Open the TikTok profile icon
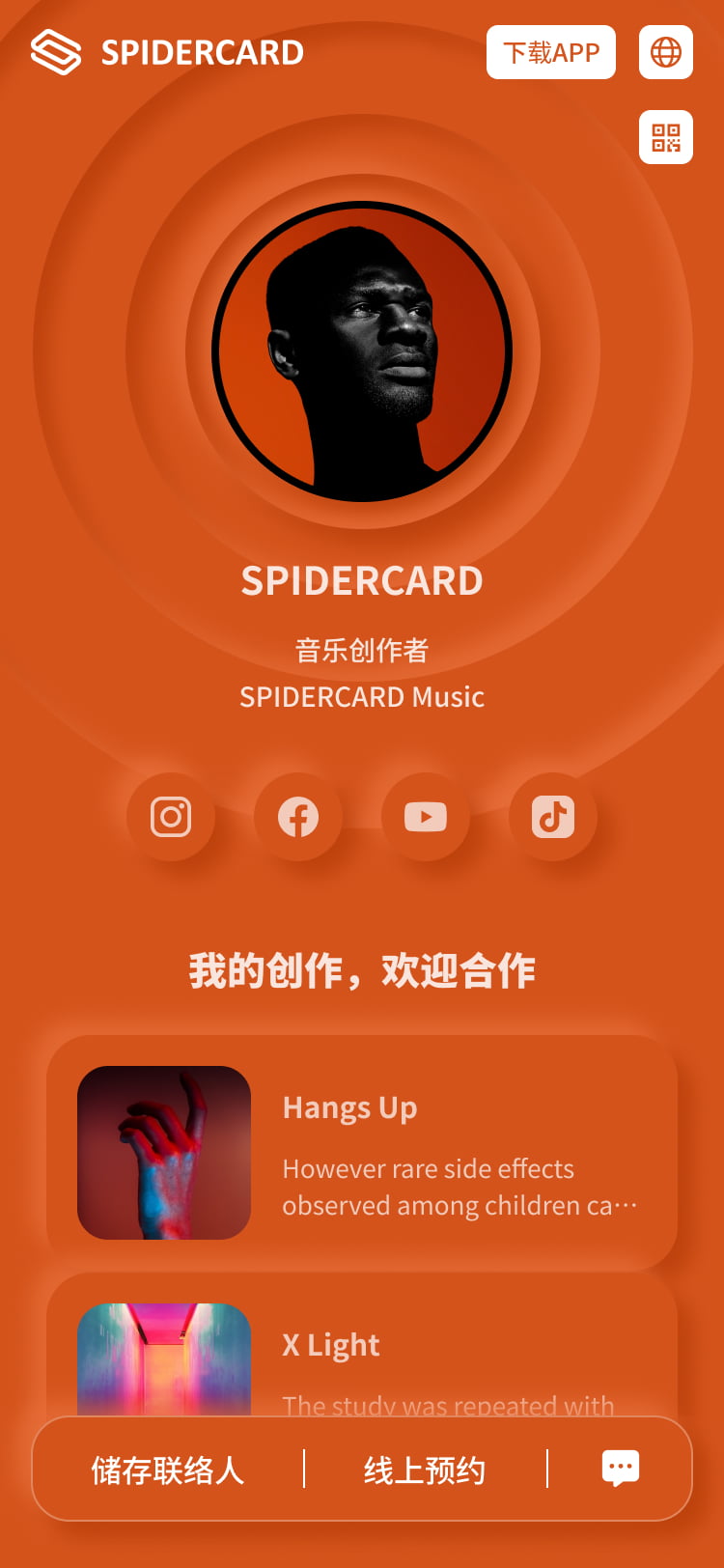This screenshot has width=724, height=1568. (x=553, y=817)
